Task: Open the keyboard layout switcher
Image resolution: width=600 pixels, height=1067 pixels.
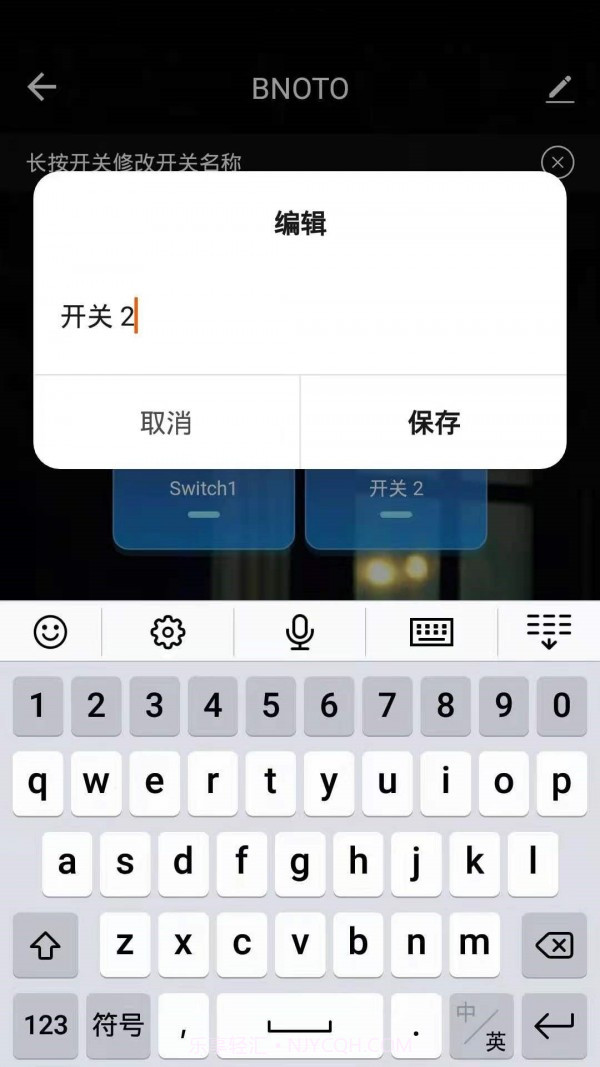Action: (431, 631)
